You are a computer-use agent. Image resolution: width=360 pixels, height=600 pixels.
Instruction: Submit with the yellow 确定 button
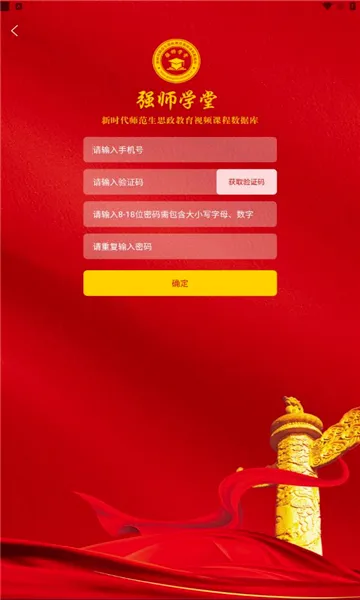coord(180,283)
